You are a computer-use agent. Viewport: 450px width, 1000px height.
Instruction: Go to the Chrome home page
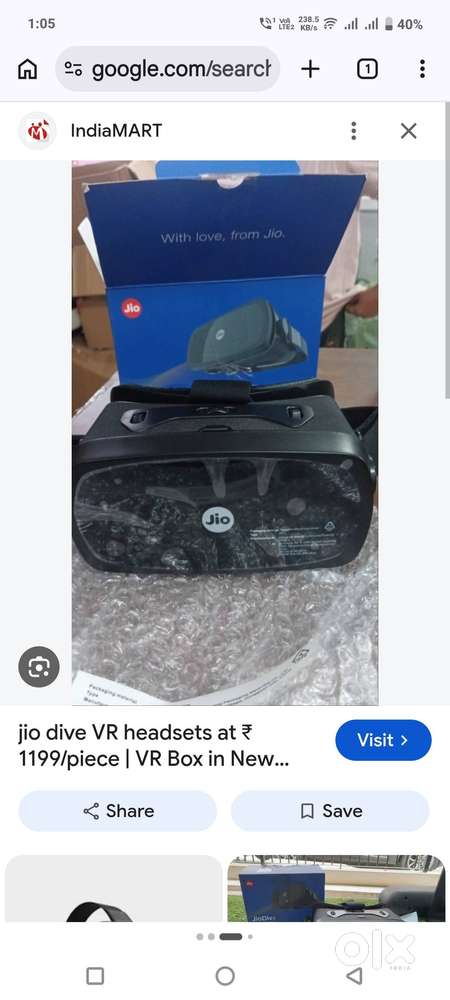(x=27, y=69)
